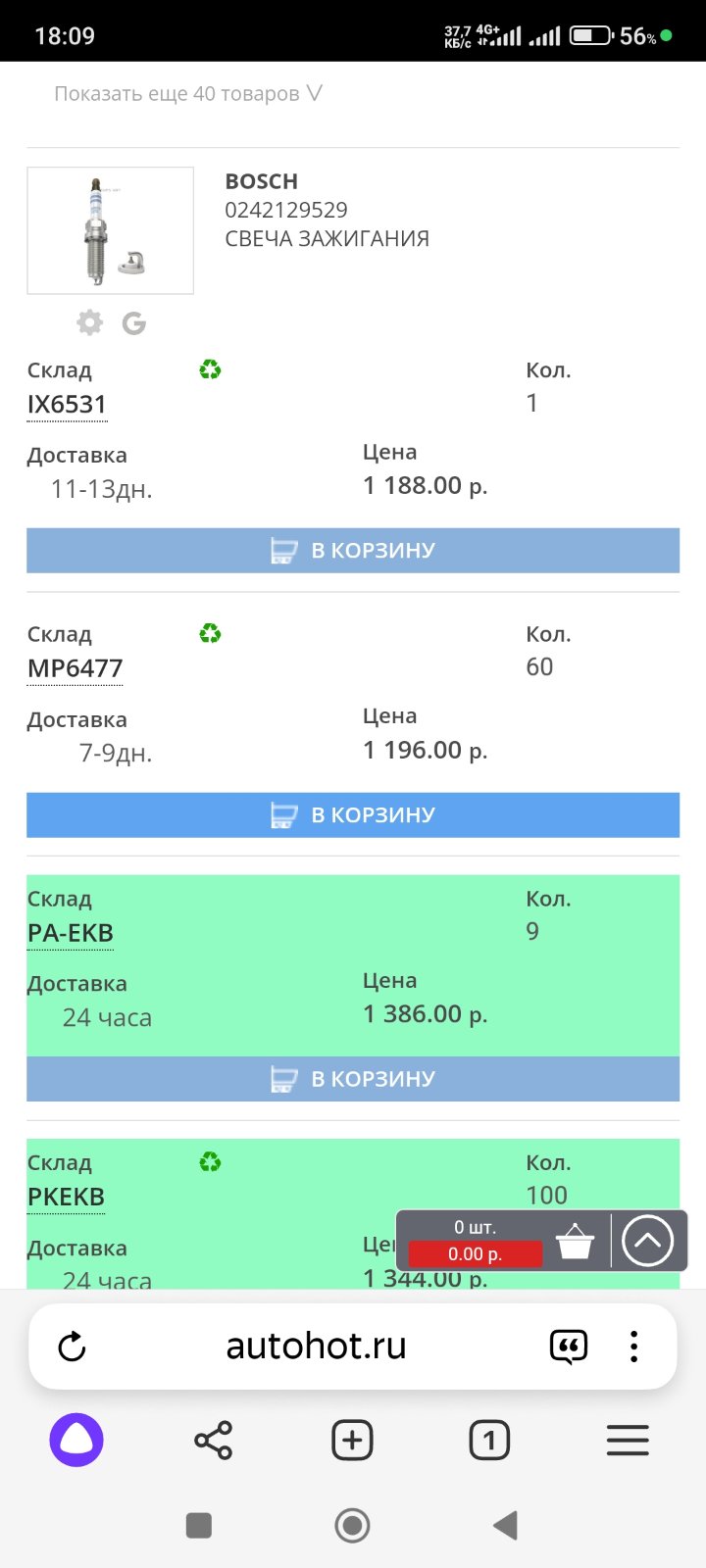Tap the autohot.ru address bar
Viewport: 706px width, 1568px height.
click(316, 1347)
